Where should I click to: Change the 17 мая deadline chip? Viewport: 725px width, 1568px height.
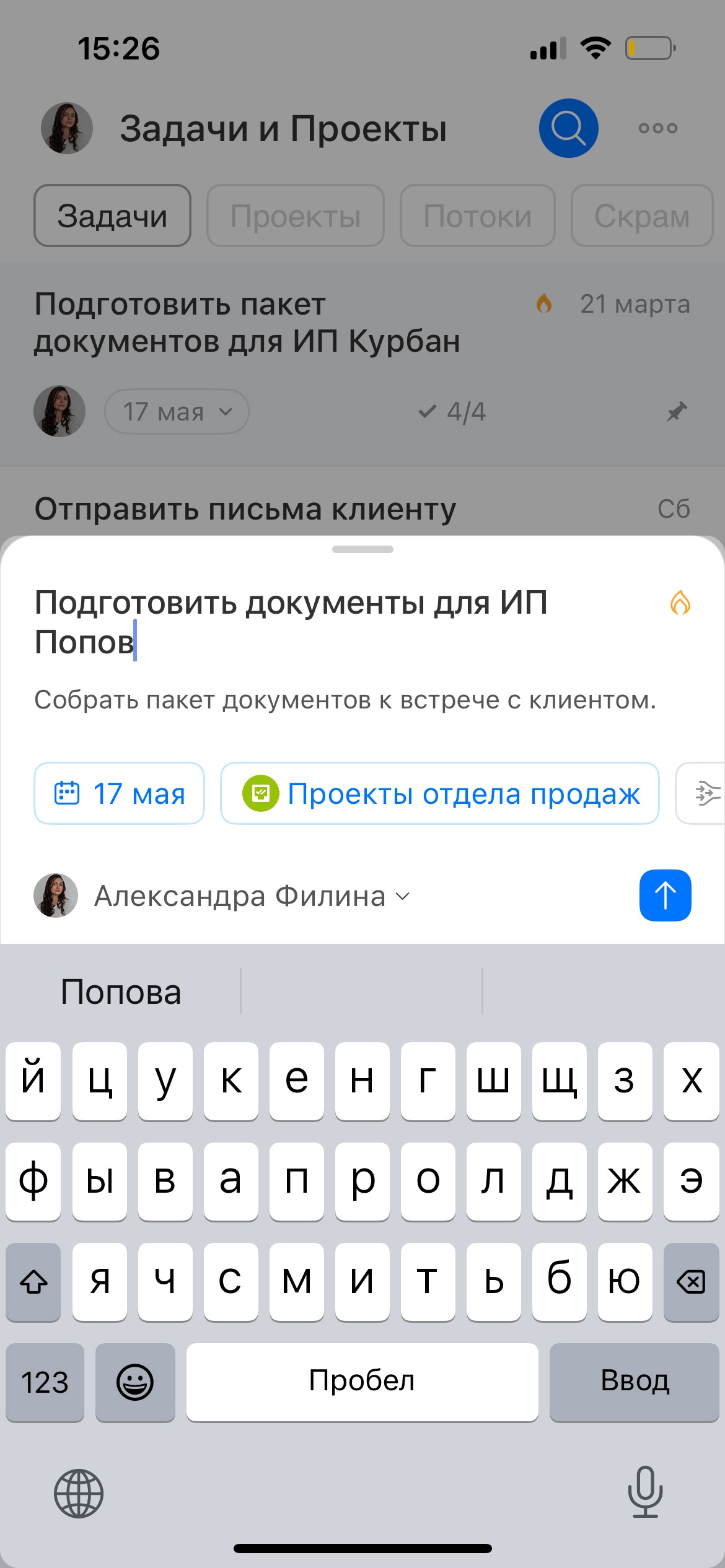(119, 793)
